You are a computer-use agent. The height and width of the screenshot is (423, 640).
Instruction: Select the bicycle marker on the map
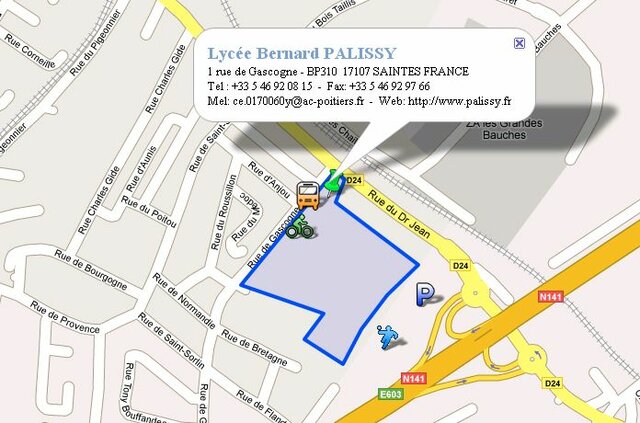pyautogui.click(x=300, y=229)
